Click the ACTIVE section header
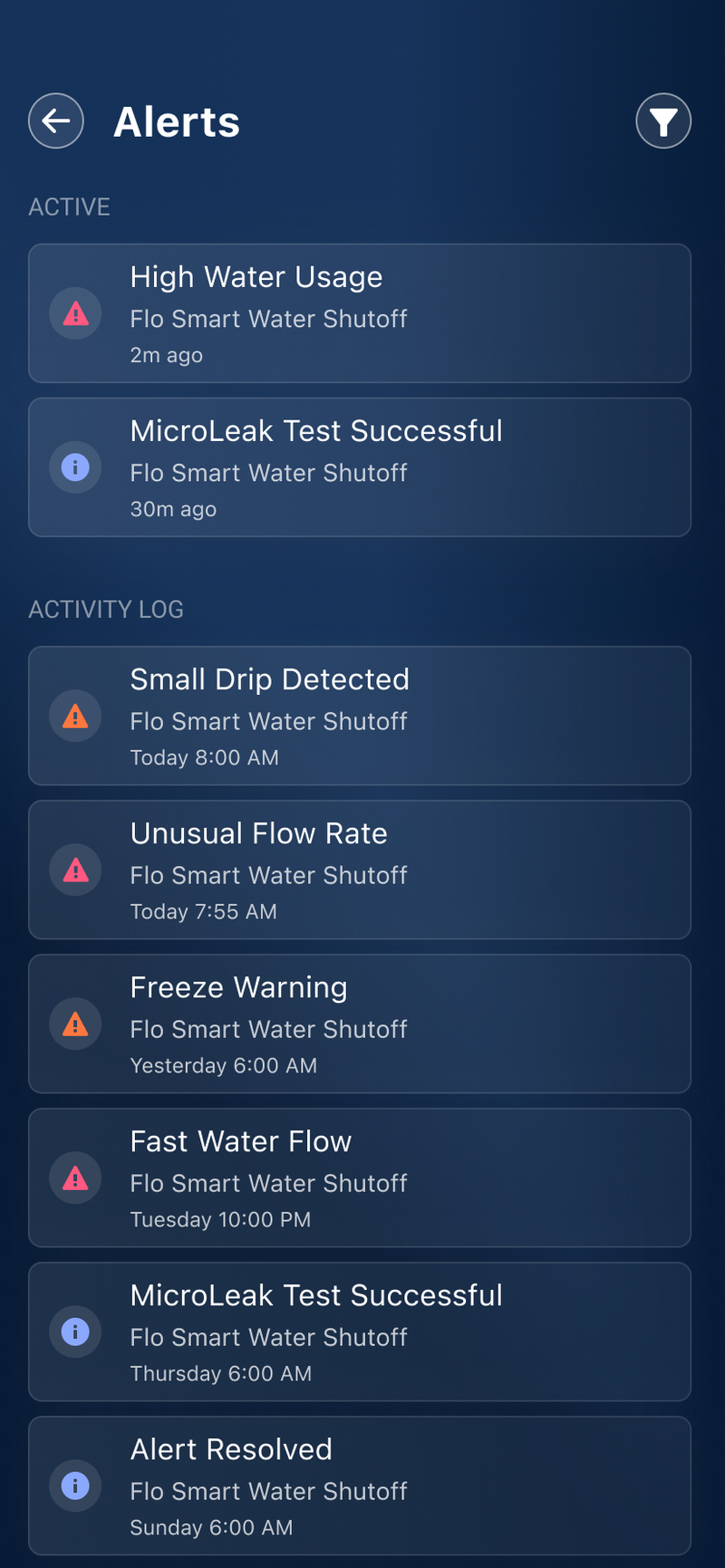 69,207
